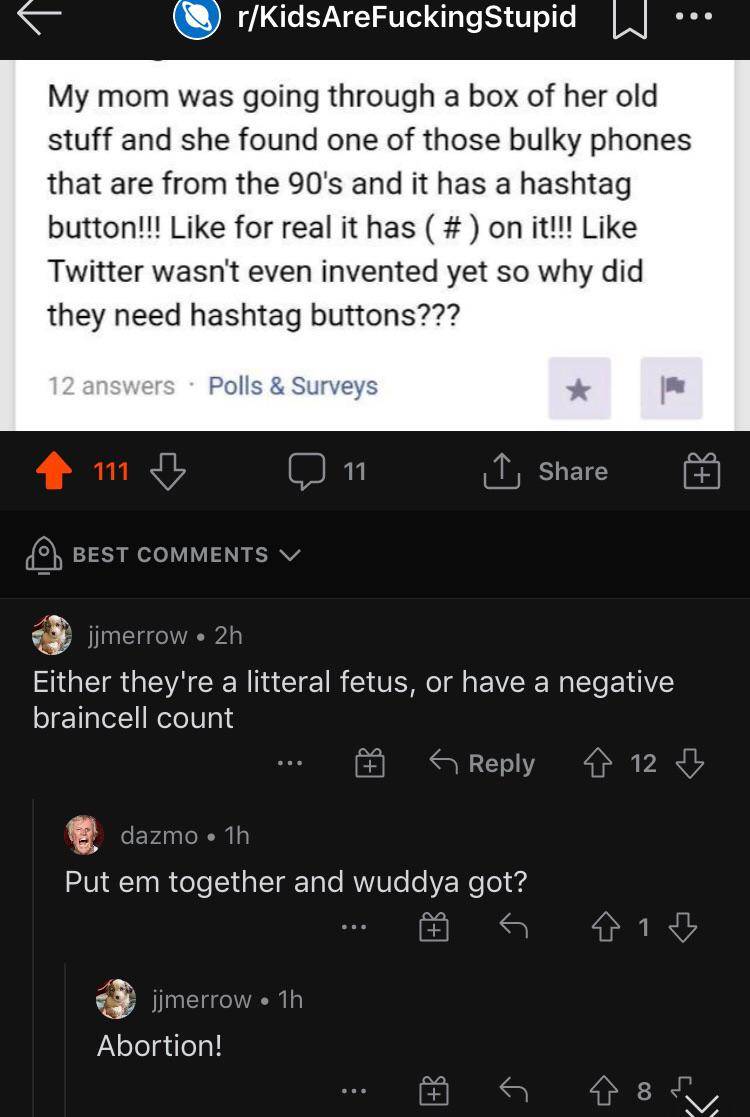Viewport: 750px width, 1117px height.
Task: Flag the embedded question for review
Action: coord(672,388)
